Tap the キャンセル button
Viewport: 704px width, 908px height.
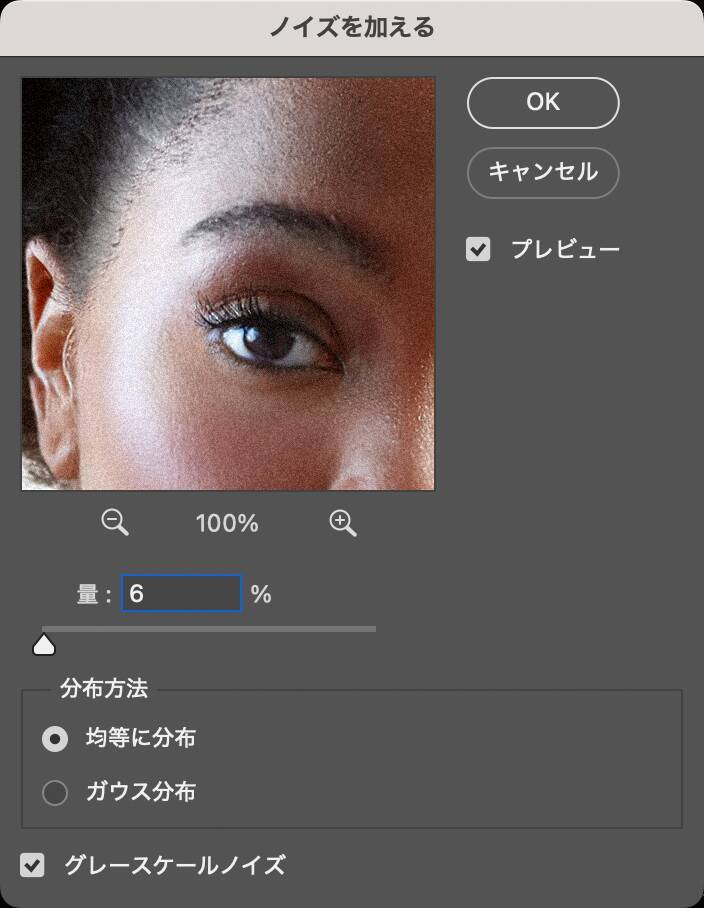(x=543, y=172)
